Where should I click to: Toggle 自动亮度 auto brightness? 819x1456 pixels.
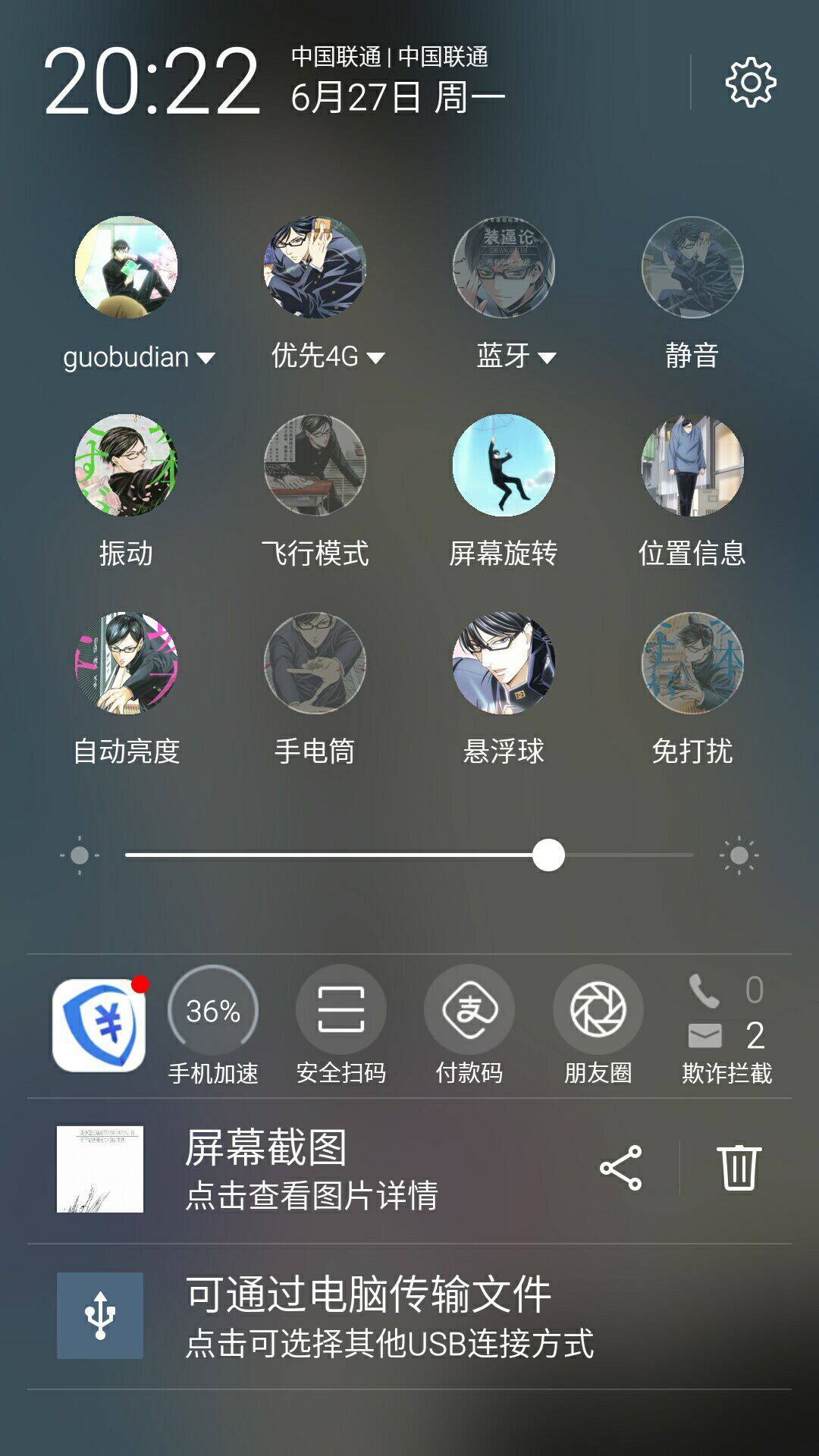click(126, 663)
